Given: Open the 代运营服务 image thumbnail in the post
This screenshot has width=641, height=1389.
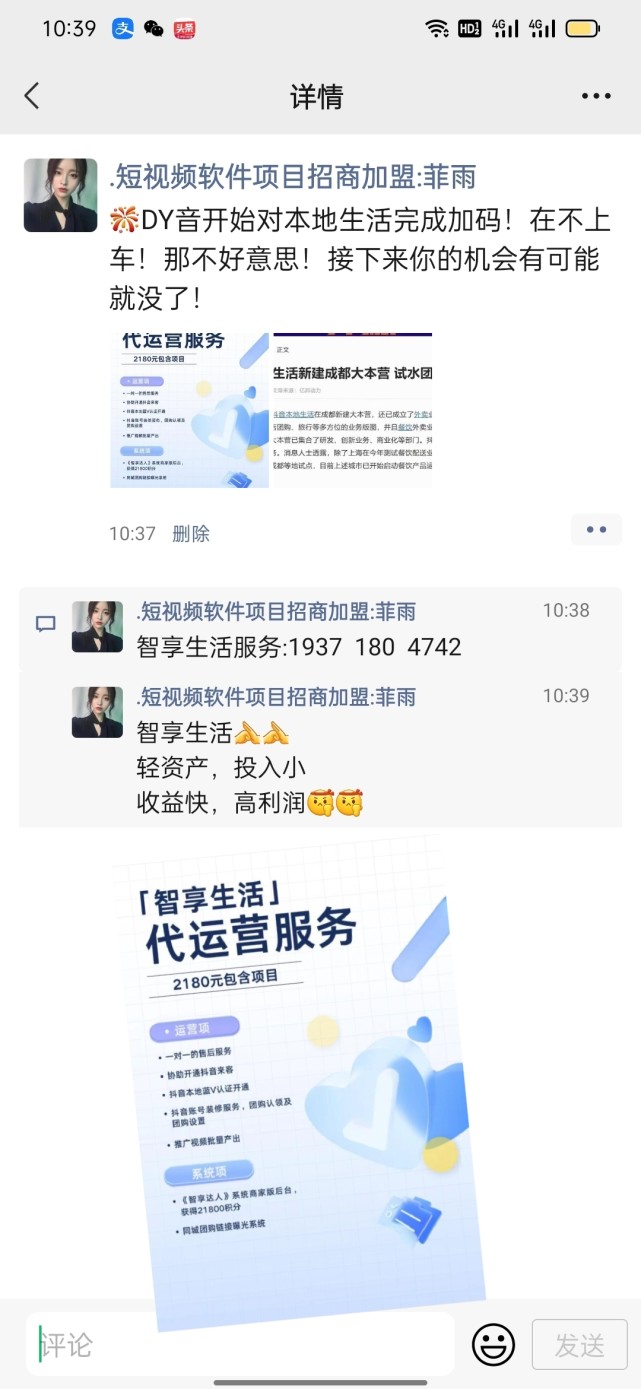Looking at the screenshot, I should [x=190, y=410].
